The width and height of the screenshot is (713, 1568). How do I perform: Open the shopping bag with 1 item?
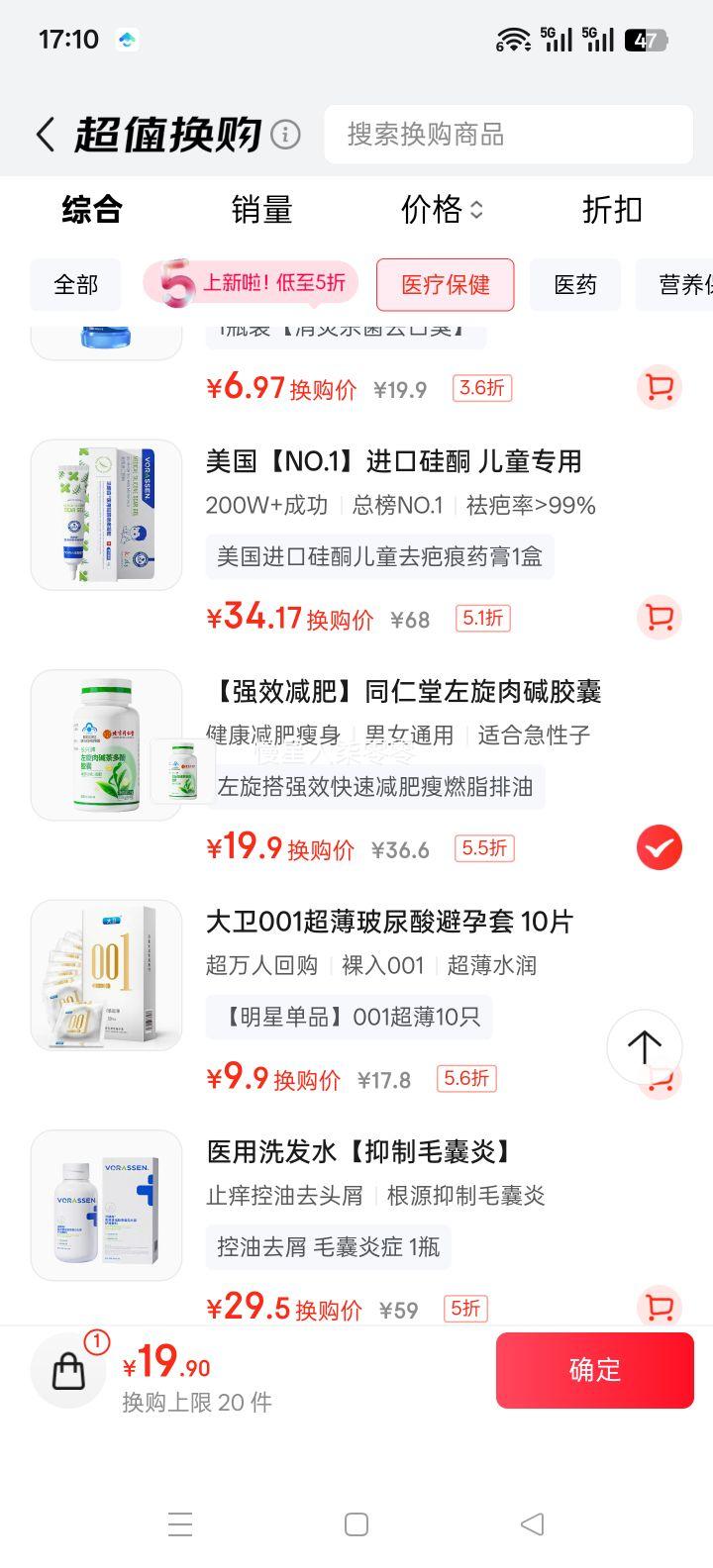click(68, 1371)
